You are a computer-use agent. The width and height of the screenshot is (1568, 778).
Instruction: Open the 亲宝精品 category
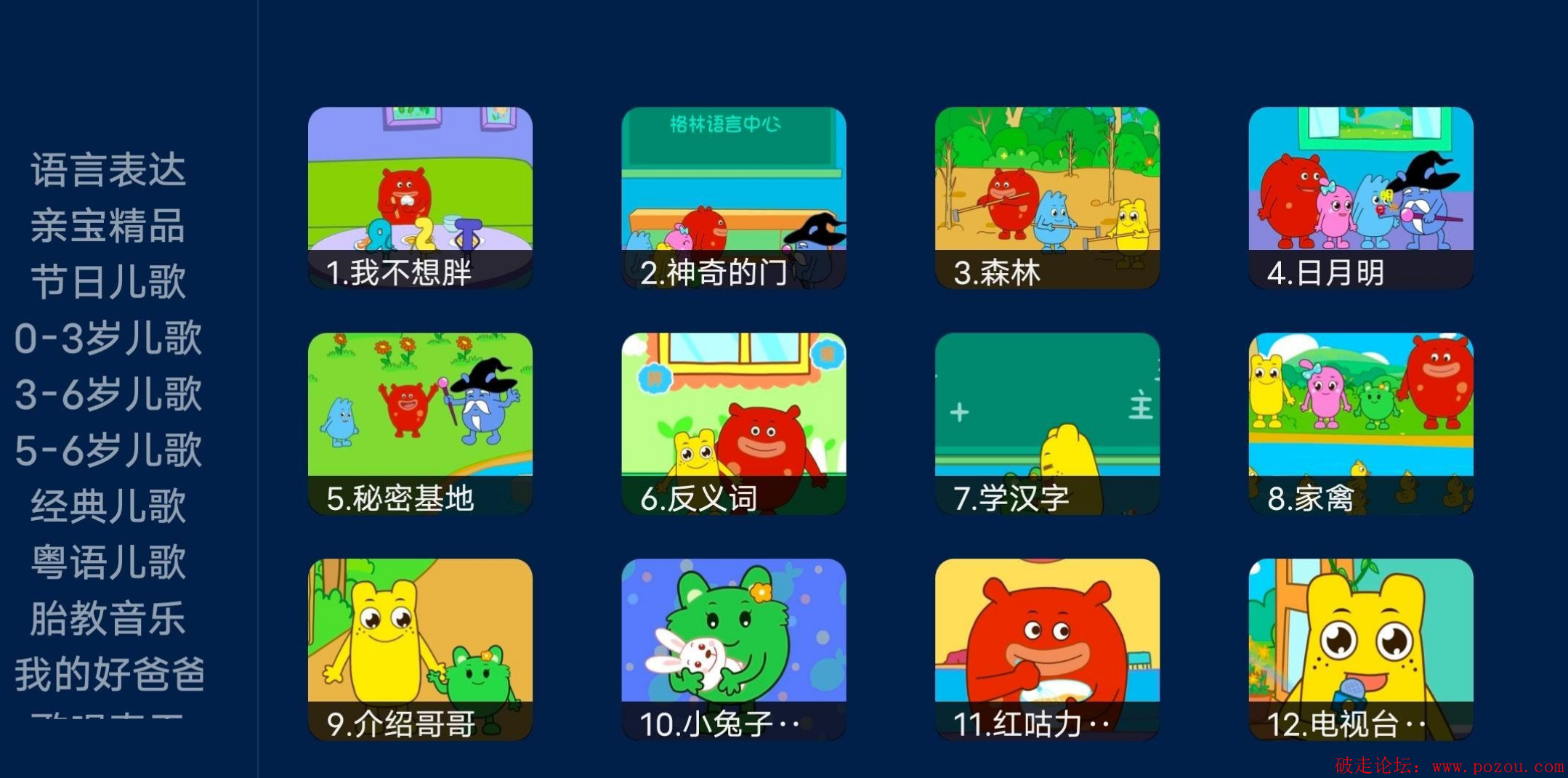point(108,226)
